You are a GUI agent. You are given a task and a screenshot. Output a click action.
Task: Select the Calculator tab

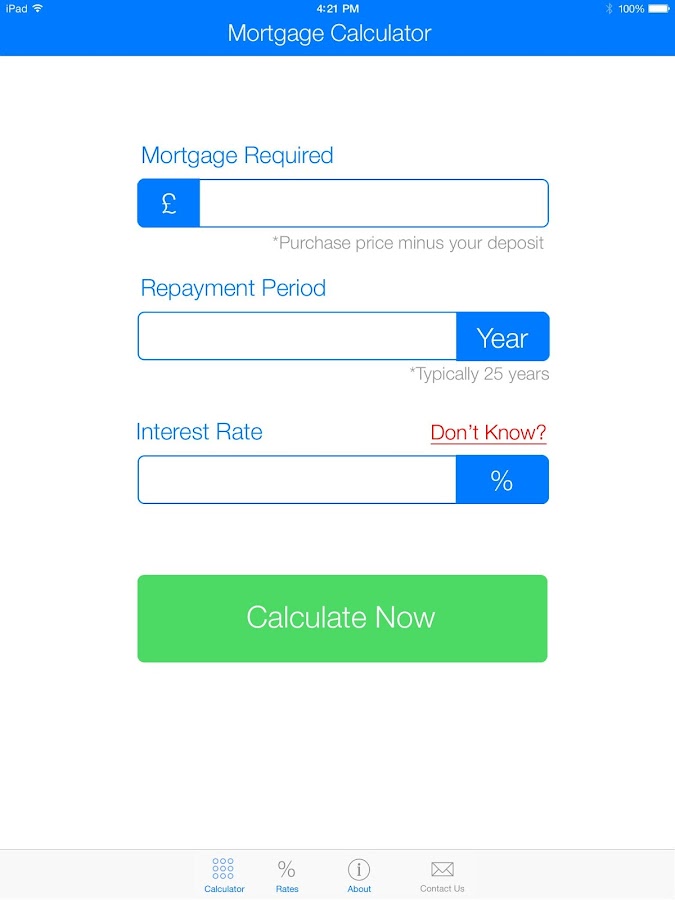point(224,875)
